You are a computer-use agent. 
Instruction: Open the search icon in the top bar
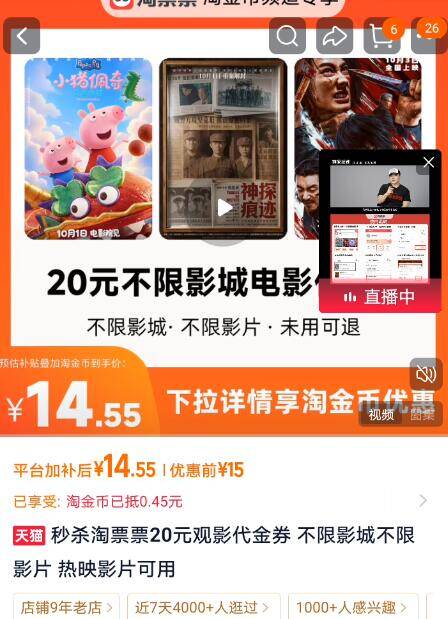287,36
